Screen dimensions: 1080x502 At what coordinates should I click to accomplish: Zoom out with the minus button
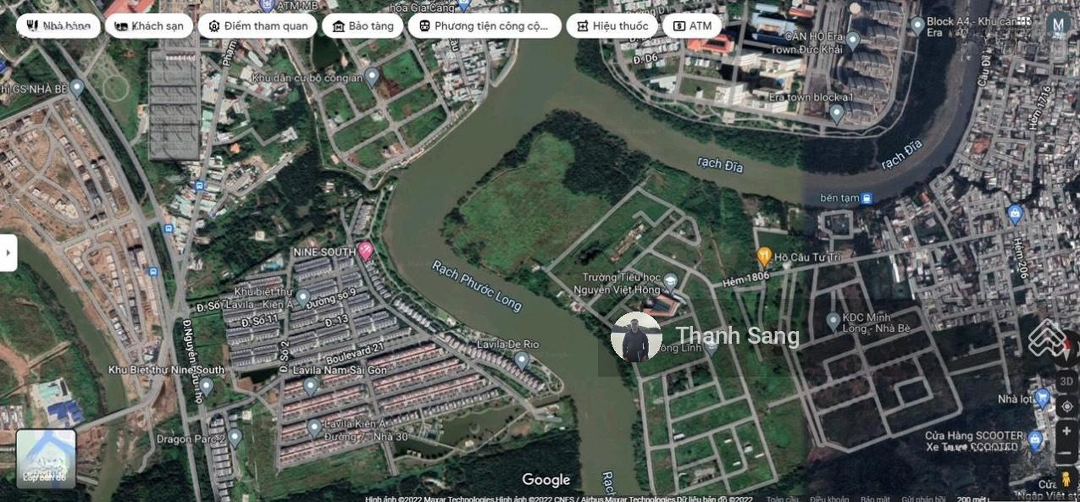pyautogui.click(x=1066, y=455)
